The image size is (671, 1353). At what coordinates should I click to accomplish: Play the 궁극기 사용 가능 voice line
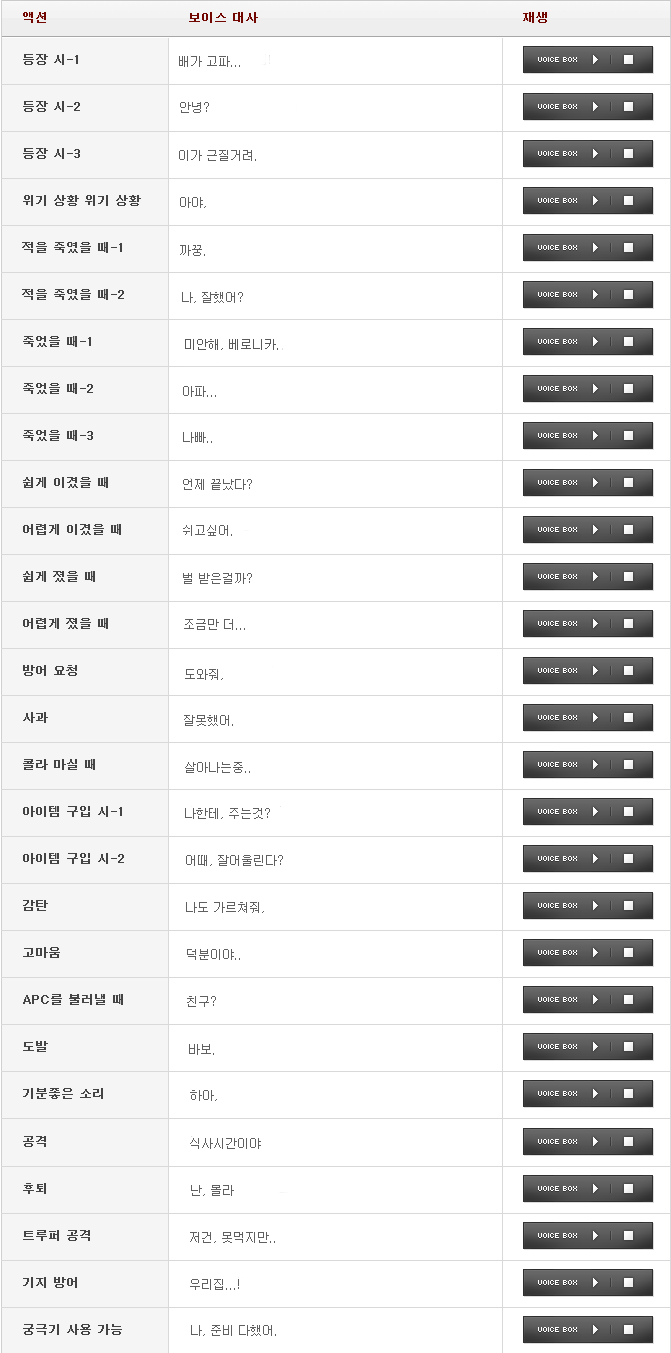(595, 1329)
